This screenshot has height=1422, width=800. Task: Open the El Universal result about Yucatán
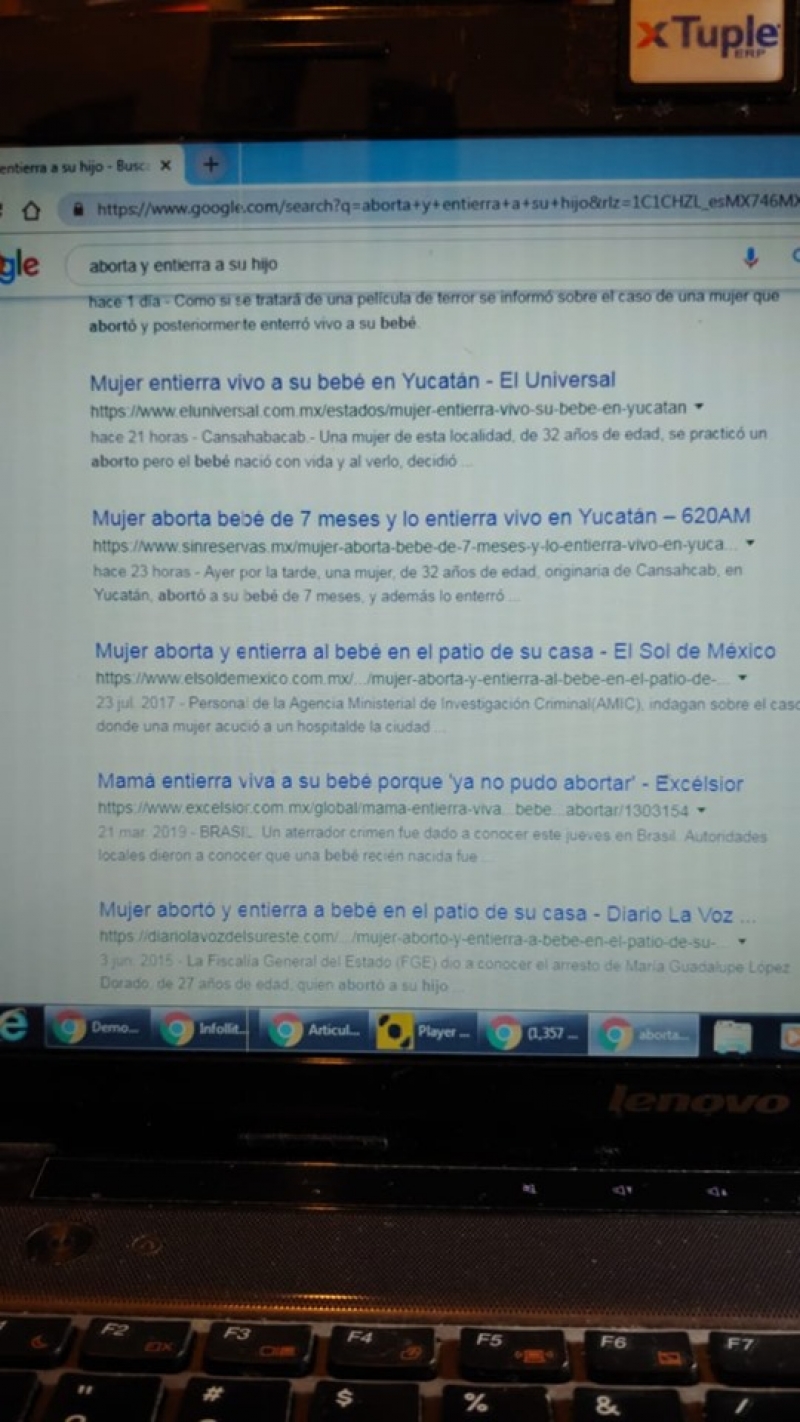pos(352,381)
